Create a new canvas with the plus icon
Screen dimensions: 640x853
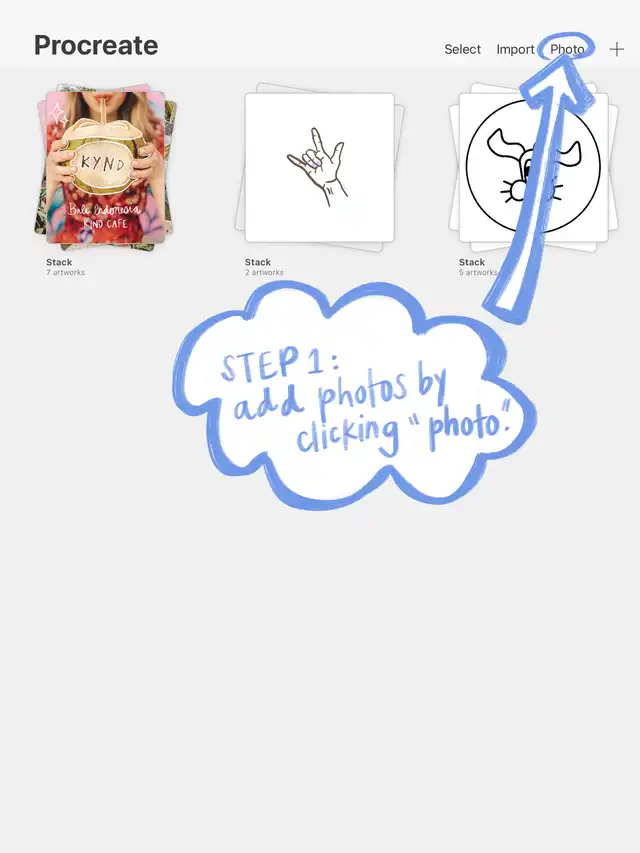coord(616,49)
